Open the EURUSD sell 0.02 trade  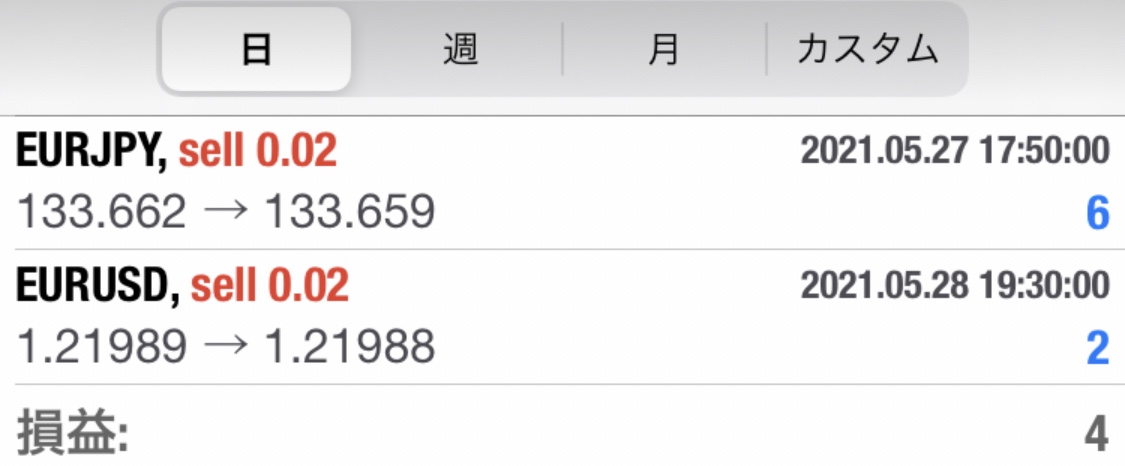click(562, 317)
